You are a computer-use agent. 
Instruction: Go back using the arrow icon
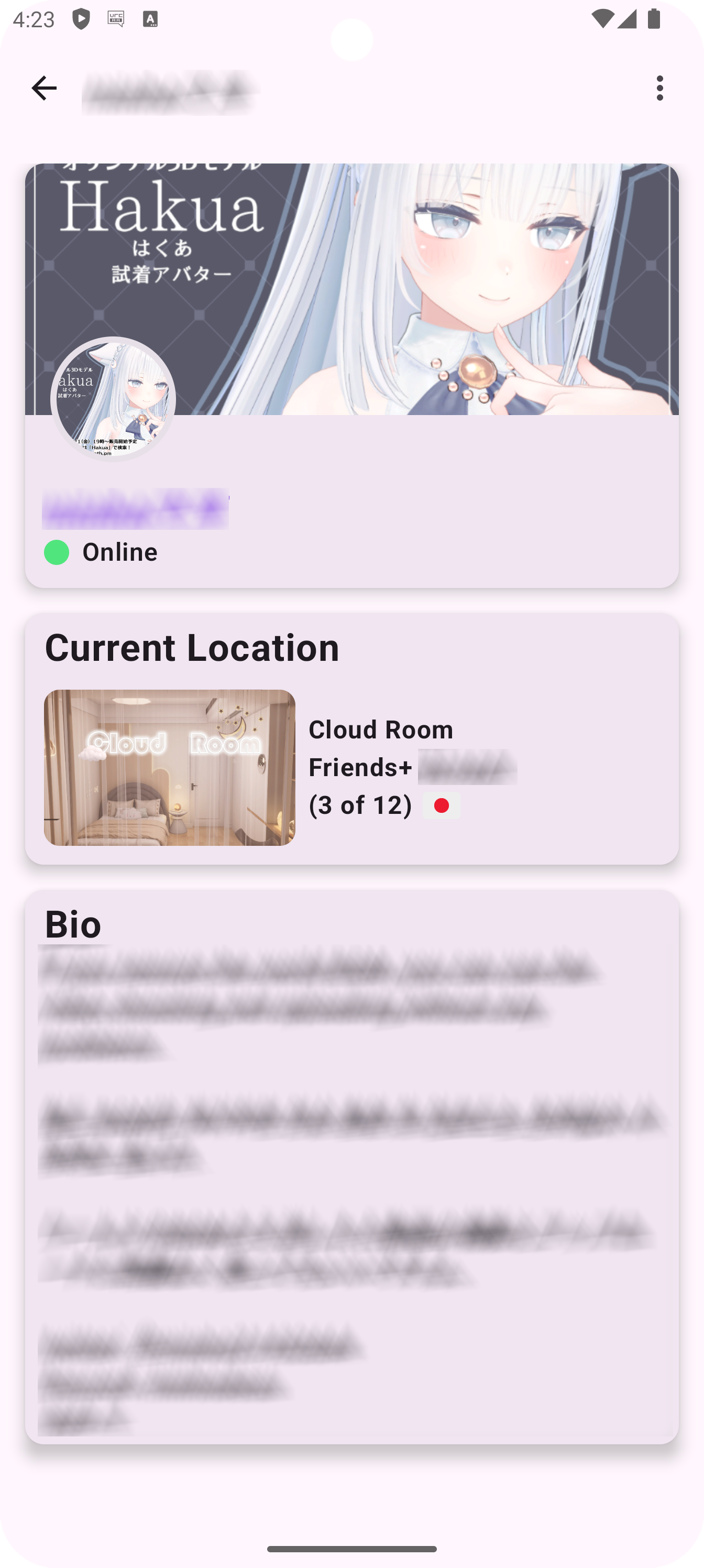pyautogui.click(x=44, y=88)
